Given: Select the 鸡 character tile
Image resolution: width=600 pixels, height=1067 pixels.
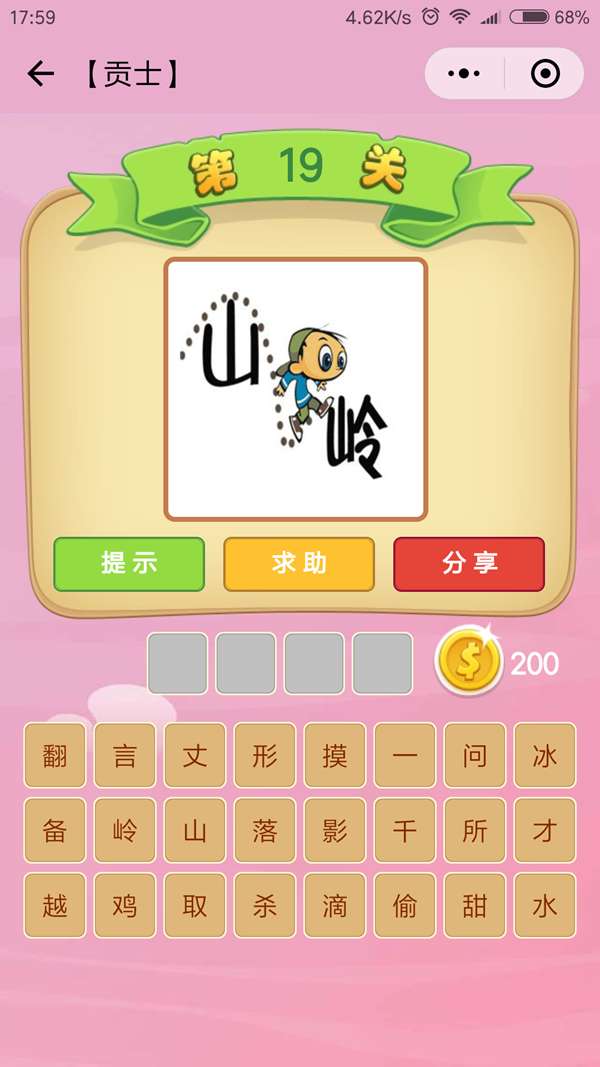Looking at the screenshot, I should point(125,905).
